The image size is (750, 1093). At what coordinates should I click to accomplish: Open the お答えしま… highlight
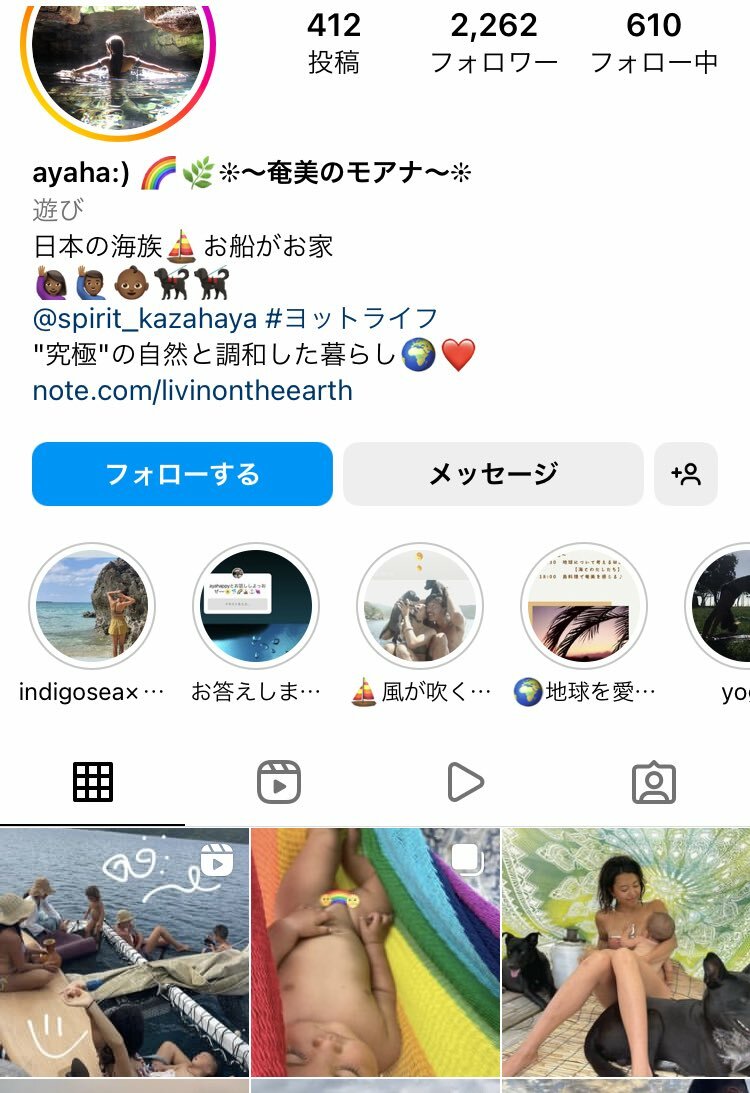(256, 607)
